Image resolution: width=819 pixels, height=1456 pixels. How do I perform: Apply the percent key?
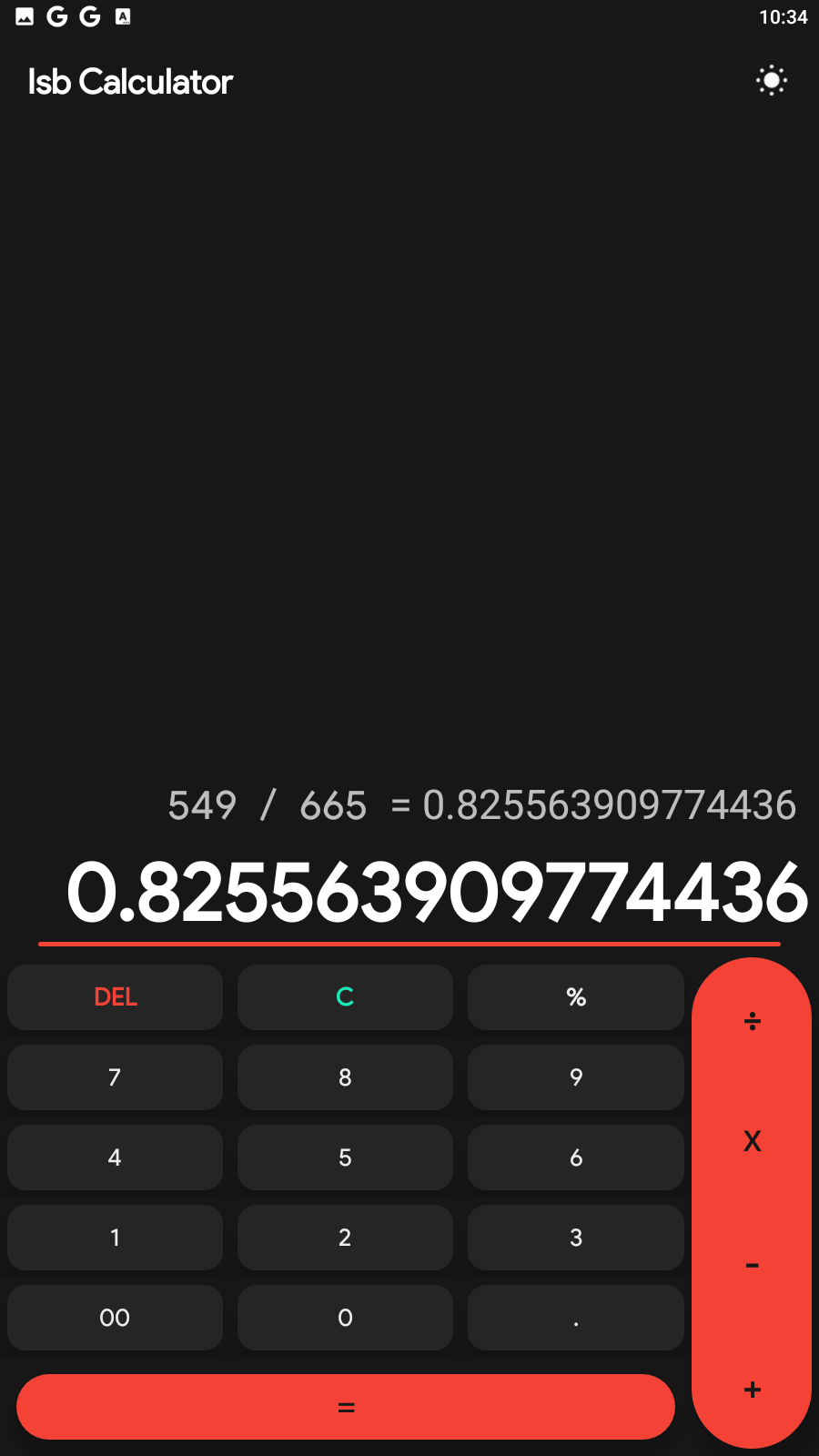pos(576,997)
